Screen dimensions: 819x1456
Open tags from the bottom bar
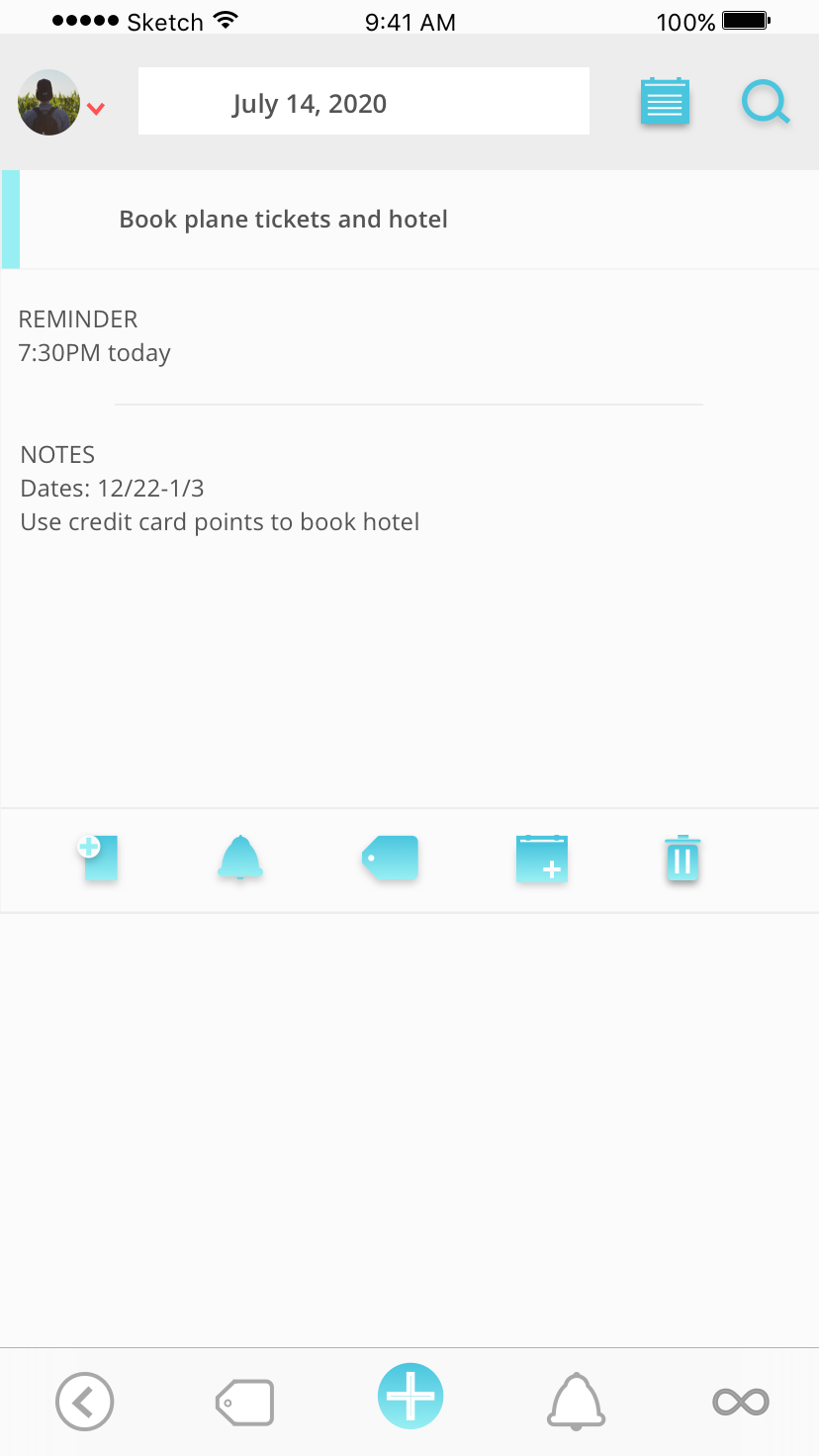tap(245, 1402)
